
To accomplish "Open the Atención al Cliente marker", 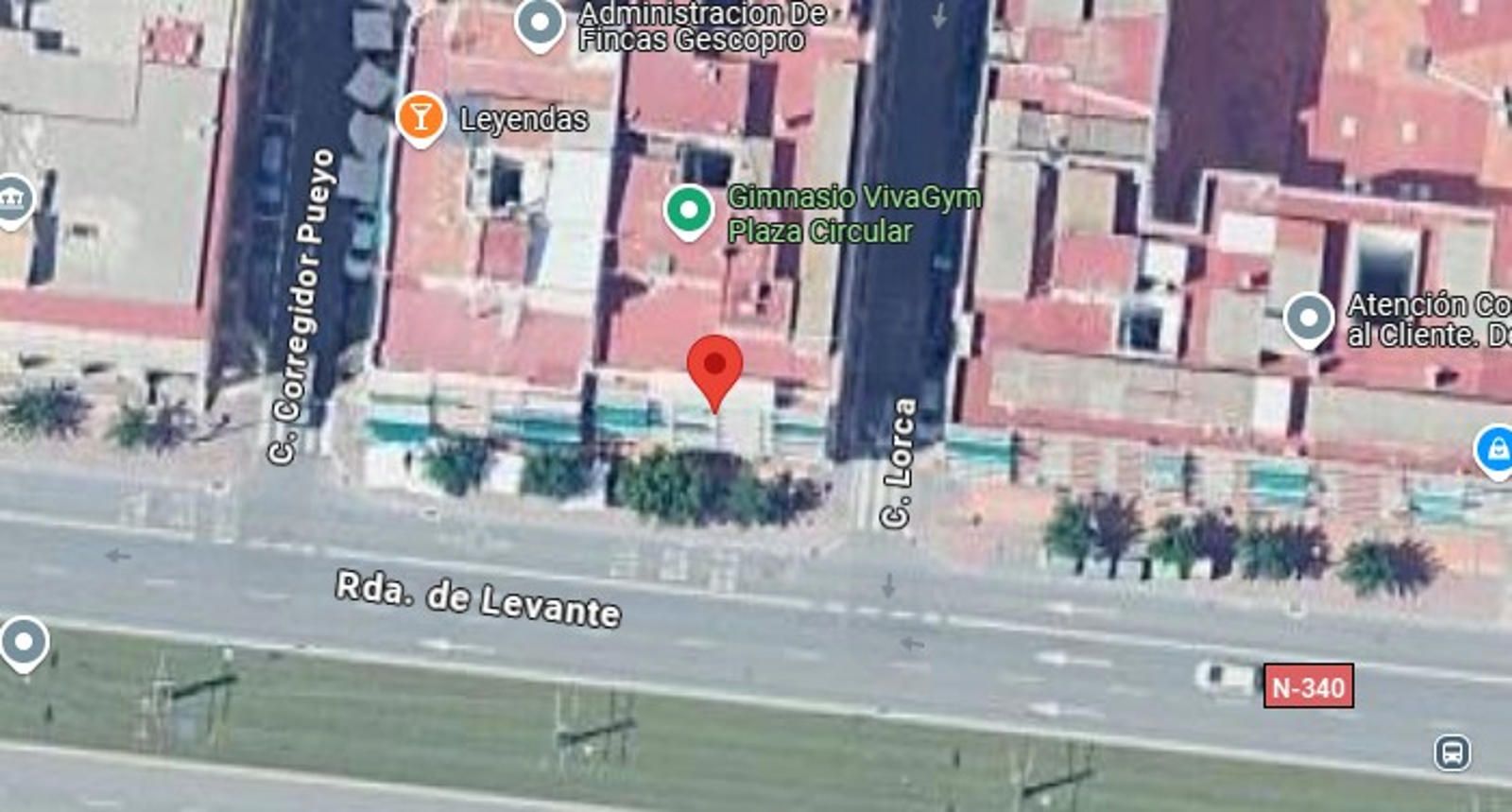I will point(1309,318).
